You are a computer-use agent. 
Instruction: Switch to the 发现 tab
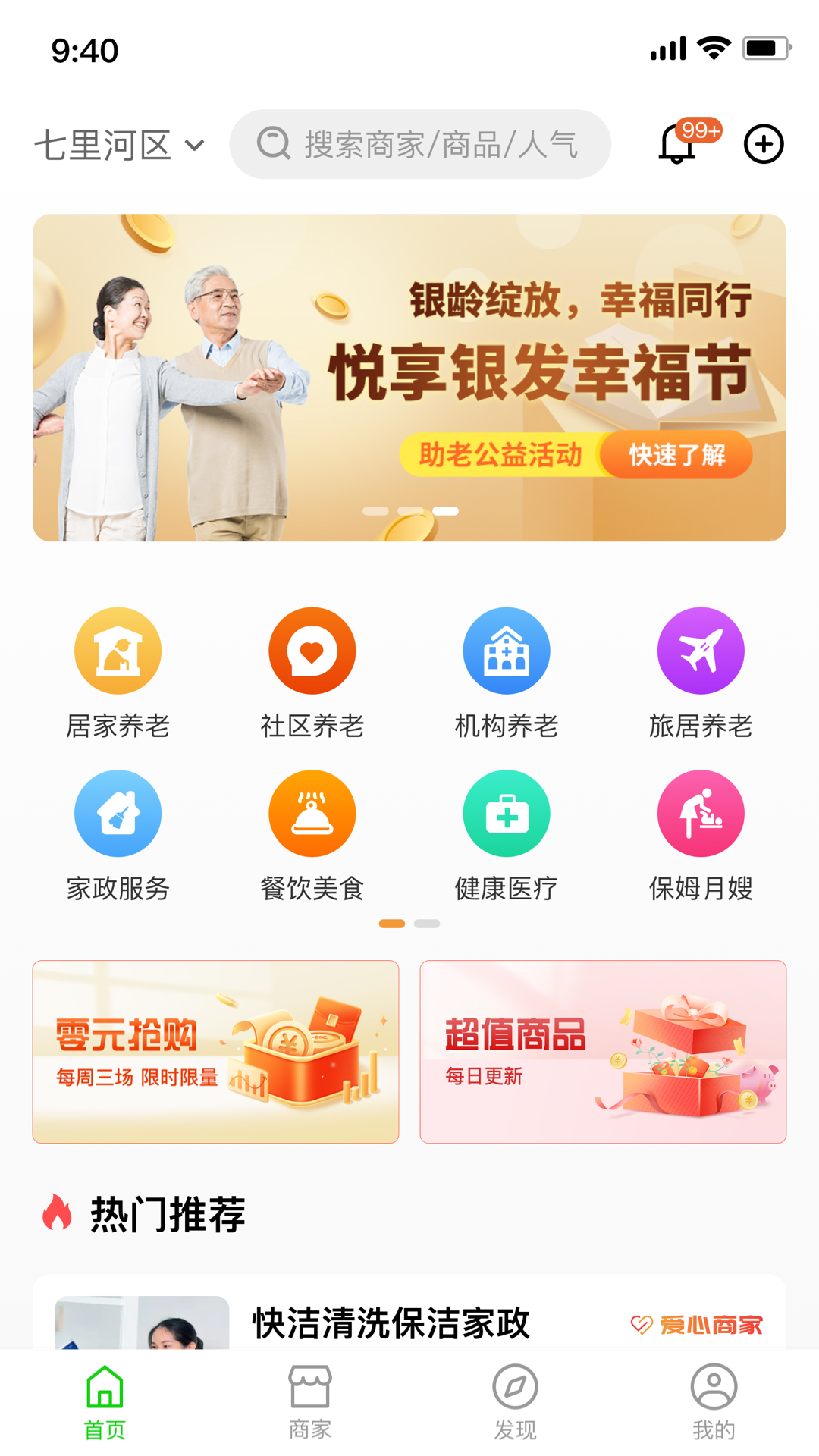coord(515,1402)
